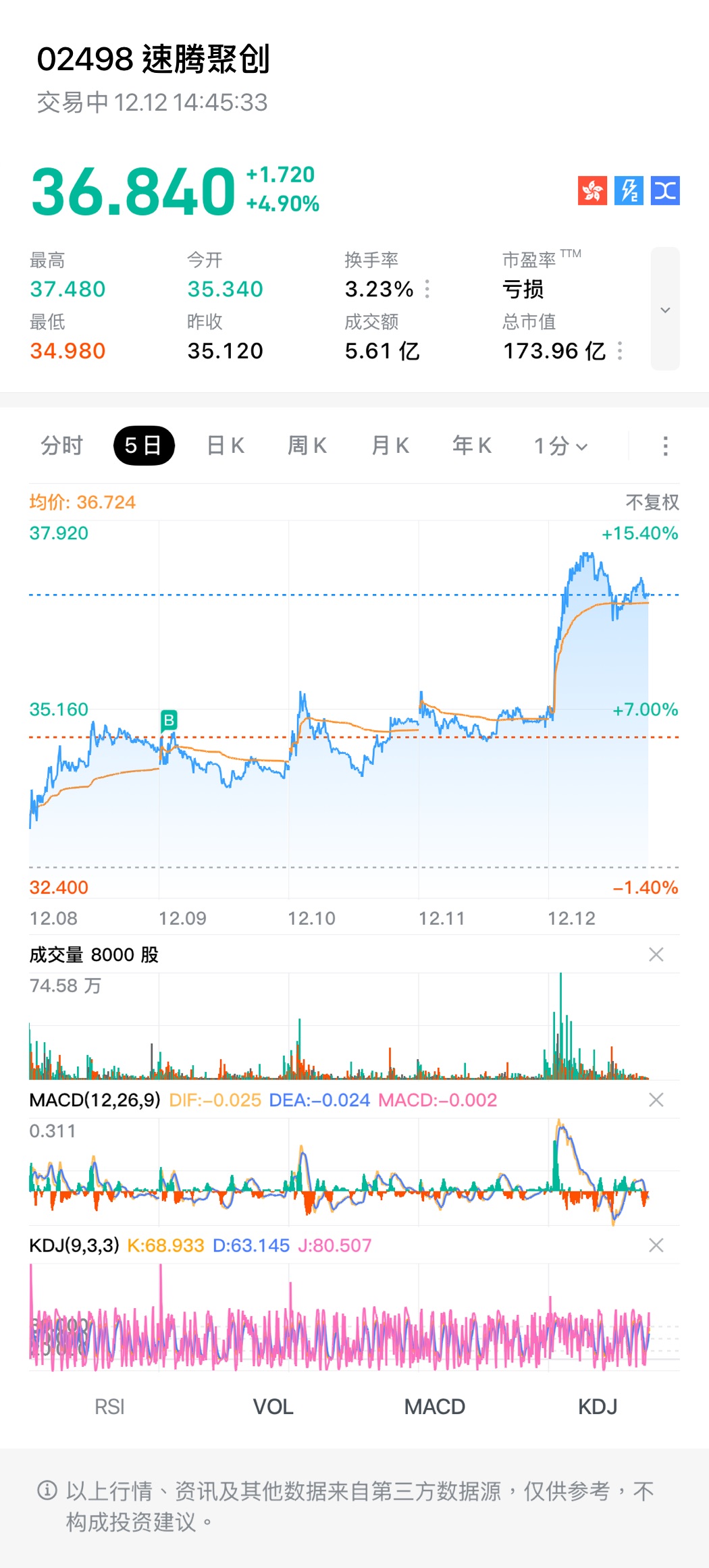Screen dimensions: 709x1568
Task: Expand the stock details panel chevron
Action: [x=665, y=309]
